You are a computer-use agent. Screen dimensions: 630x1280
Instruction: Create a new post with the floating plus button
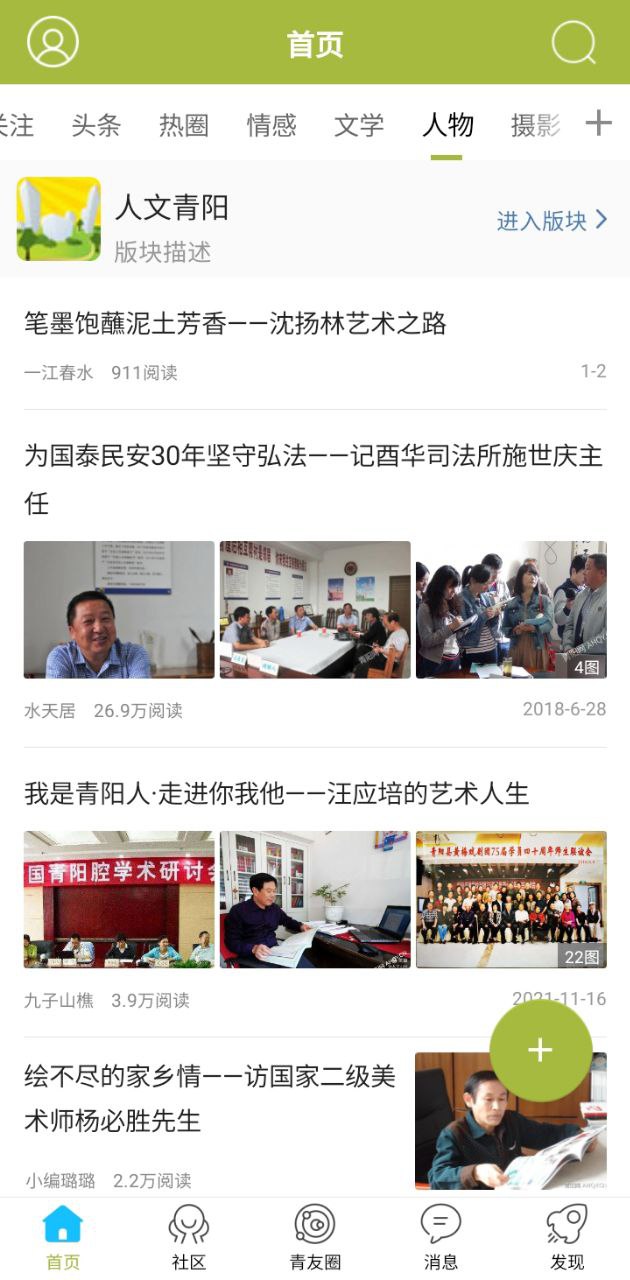(x=540, y=1050)
